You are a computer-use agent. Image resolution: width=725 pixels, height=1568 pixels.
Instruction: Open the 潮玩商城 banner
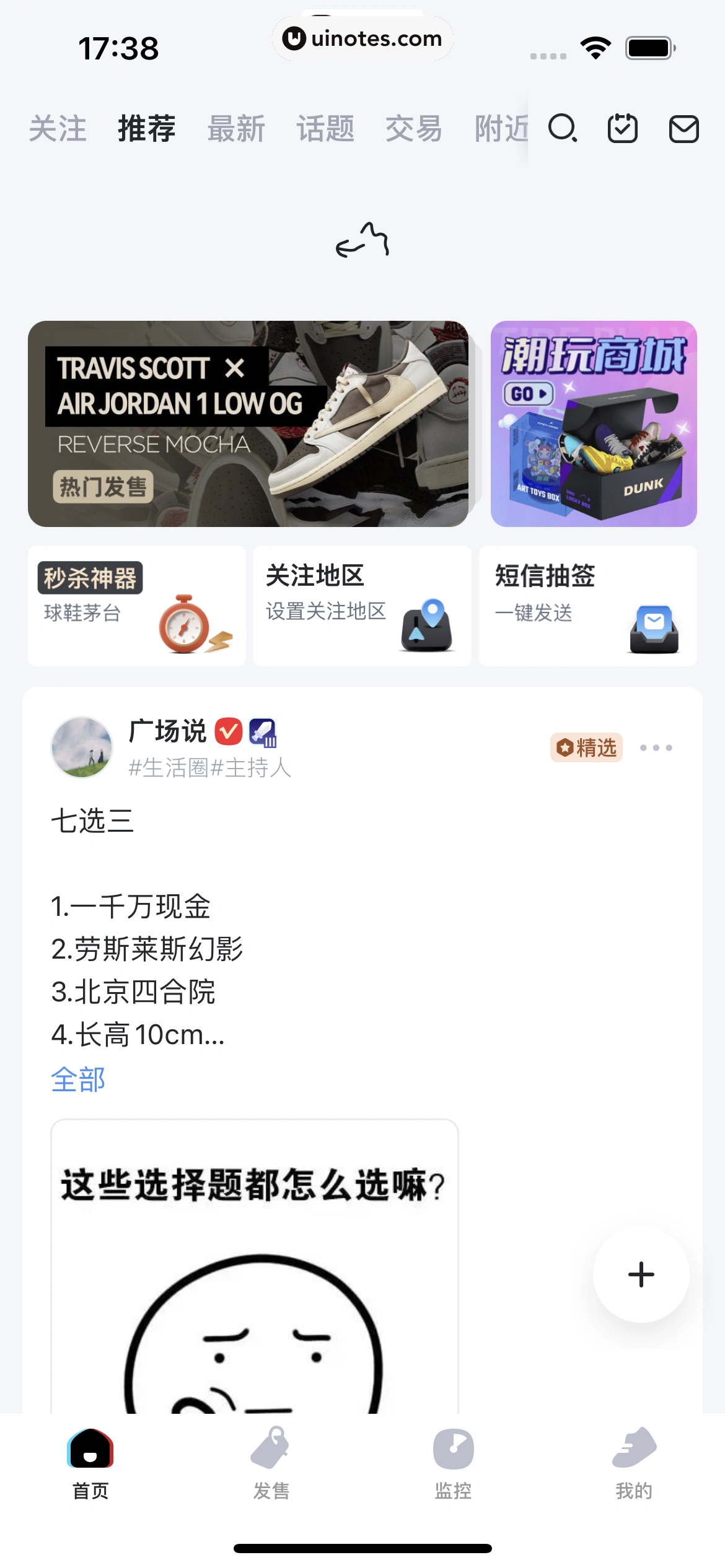coord(594,424)
